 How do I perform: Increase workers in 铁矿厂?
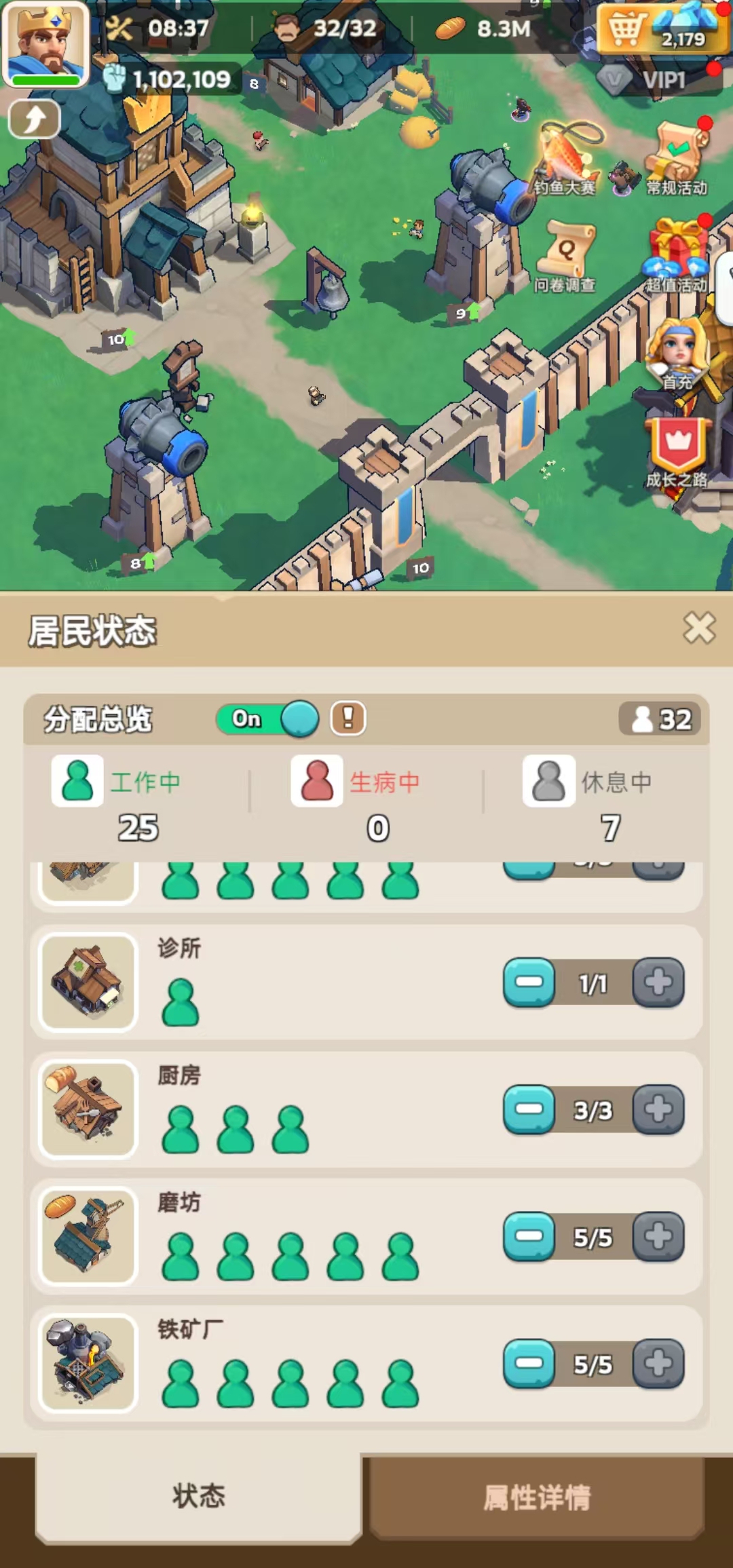(x=658, y=1364)
